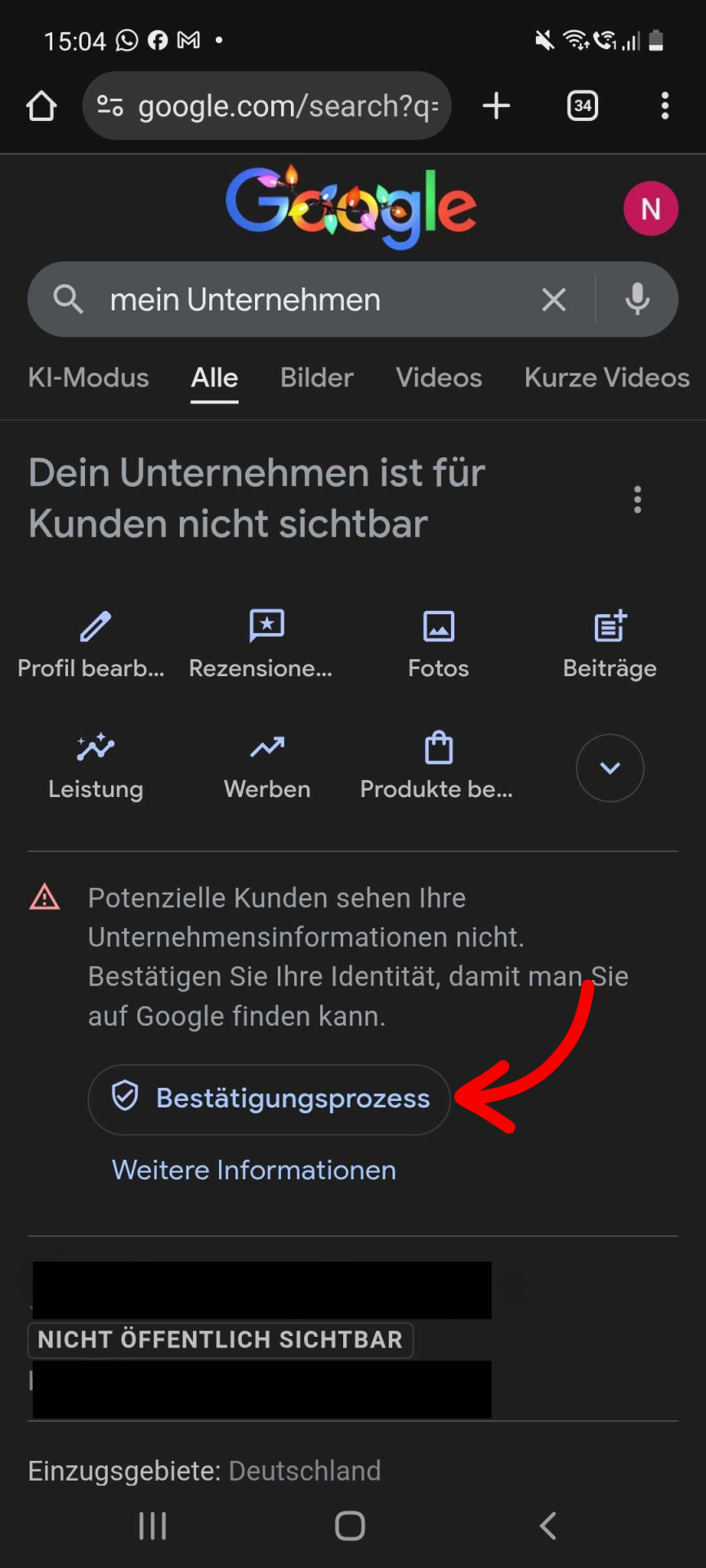Start voice search with the microphone icon

point(637,299)
